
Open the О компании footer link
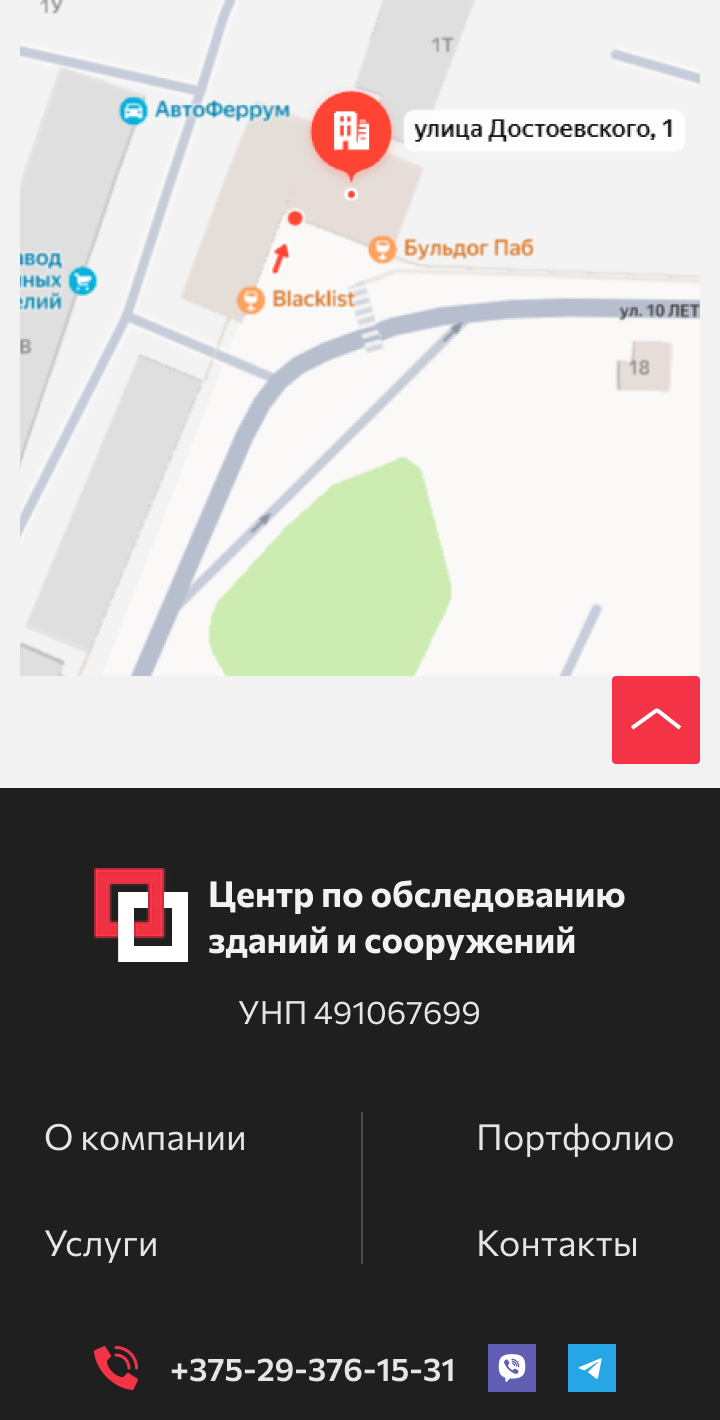(x=145, y=1137)
